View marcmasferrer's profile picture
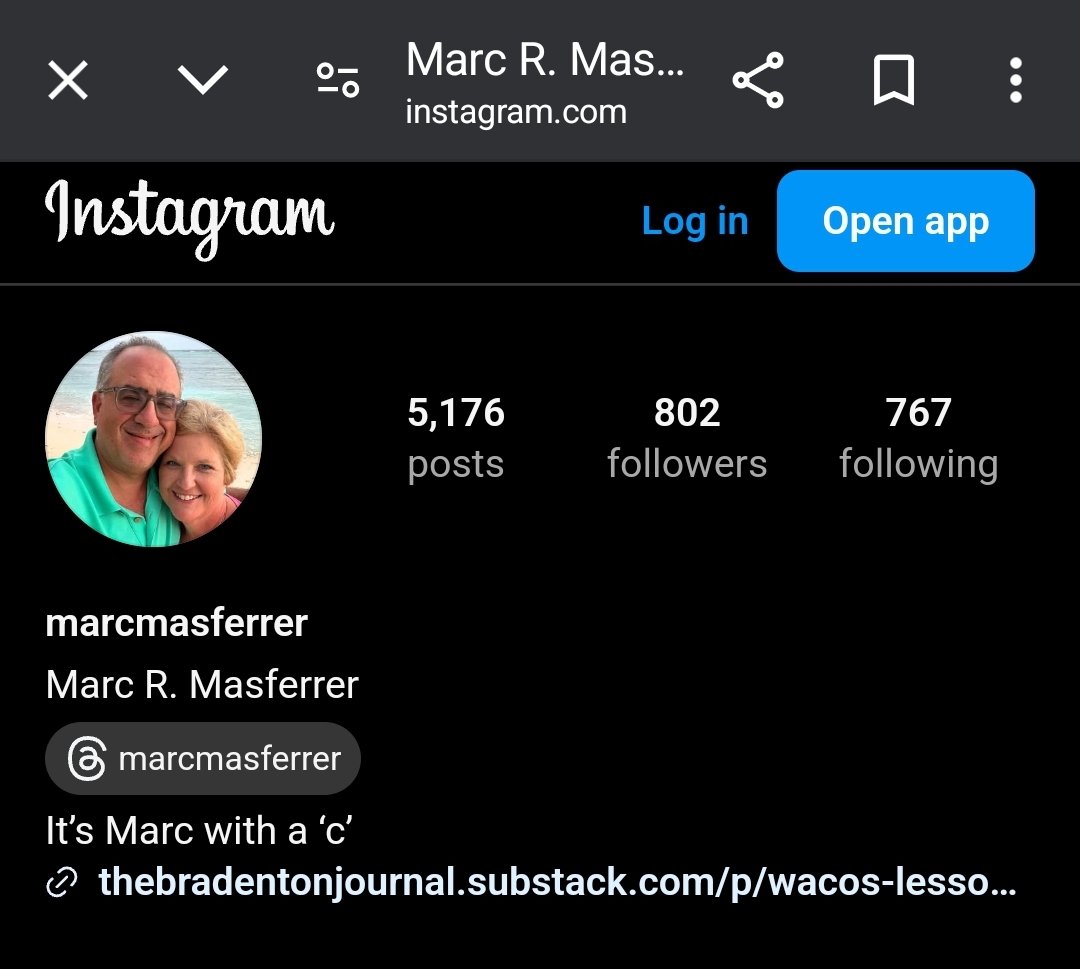Screen dimensions: 1080x969 (x=154, y=439)
